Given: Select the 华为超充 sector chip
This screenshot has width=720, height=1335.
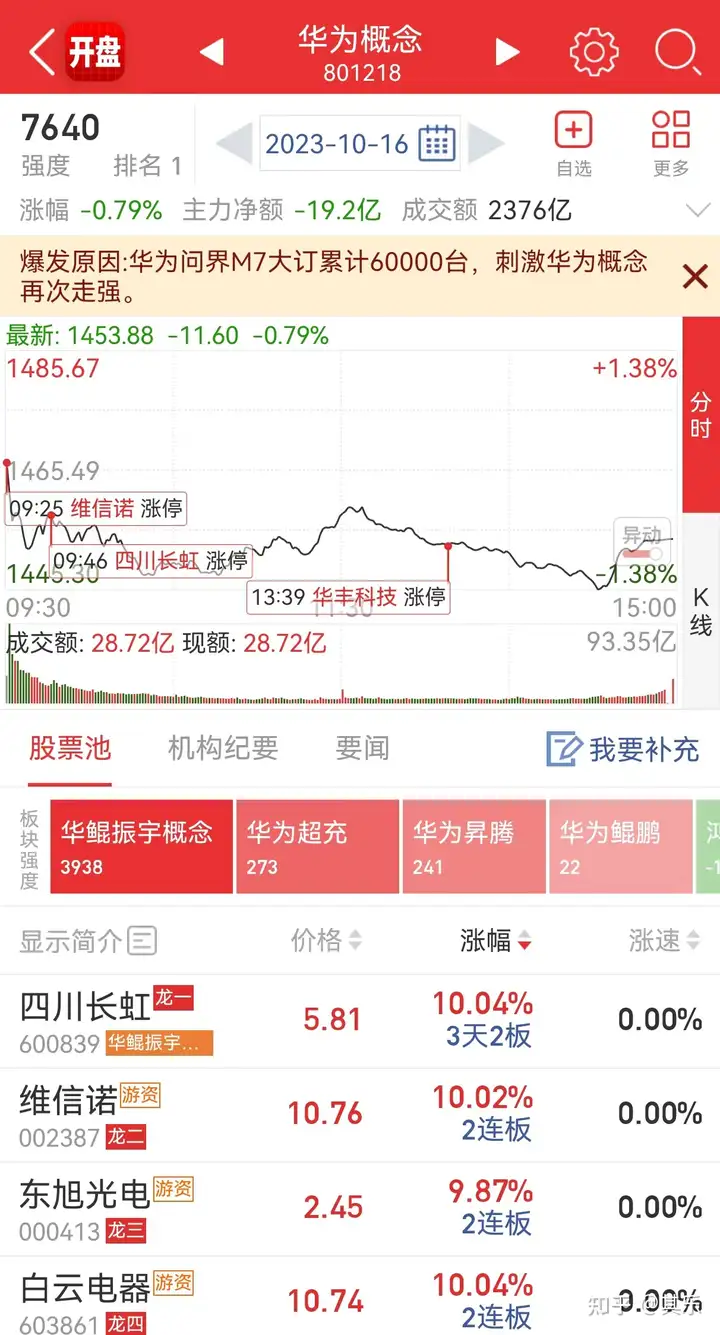Looking at the screenshot, I should (318, 846).
